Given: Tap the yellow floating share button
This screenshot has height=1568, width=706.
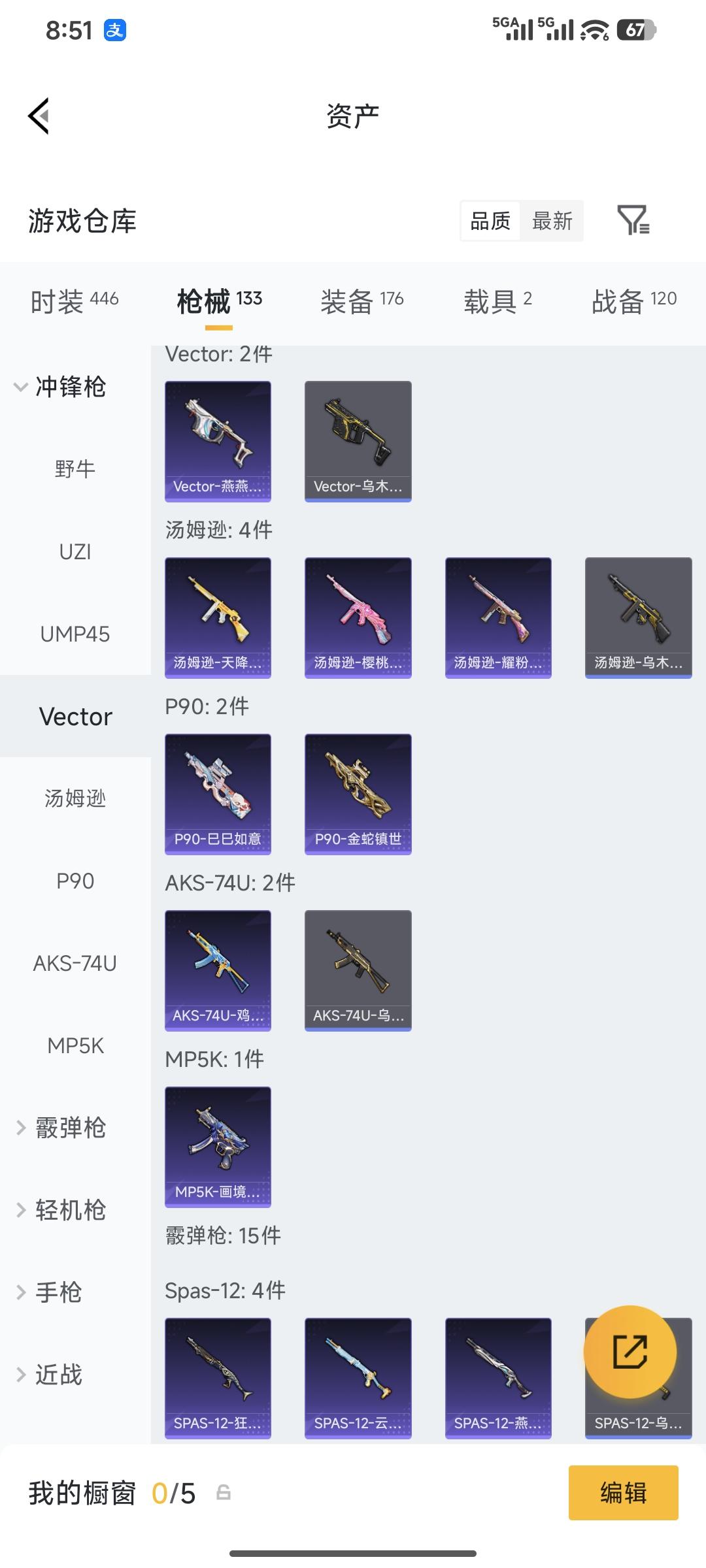Looking at the screenshot, I should click(x=630, y=1351).
